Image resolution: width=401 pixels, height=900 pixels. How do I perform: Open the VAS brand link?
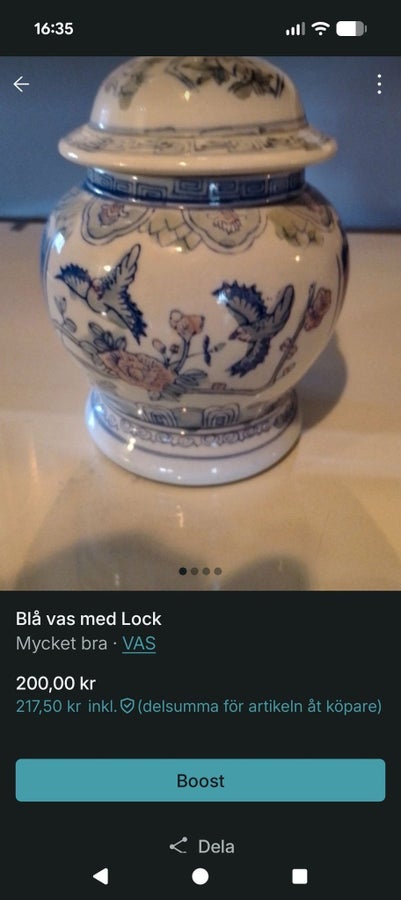click(139, 644)
